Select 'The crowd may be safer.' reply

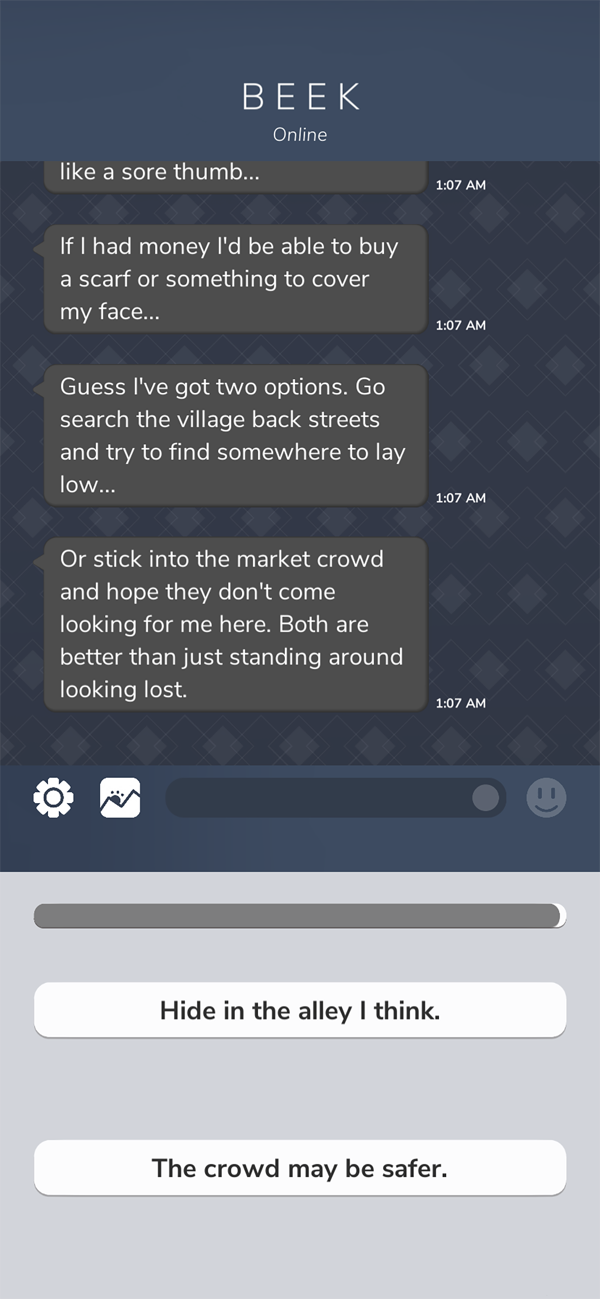click(300, 1168)
